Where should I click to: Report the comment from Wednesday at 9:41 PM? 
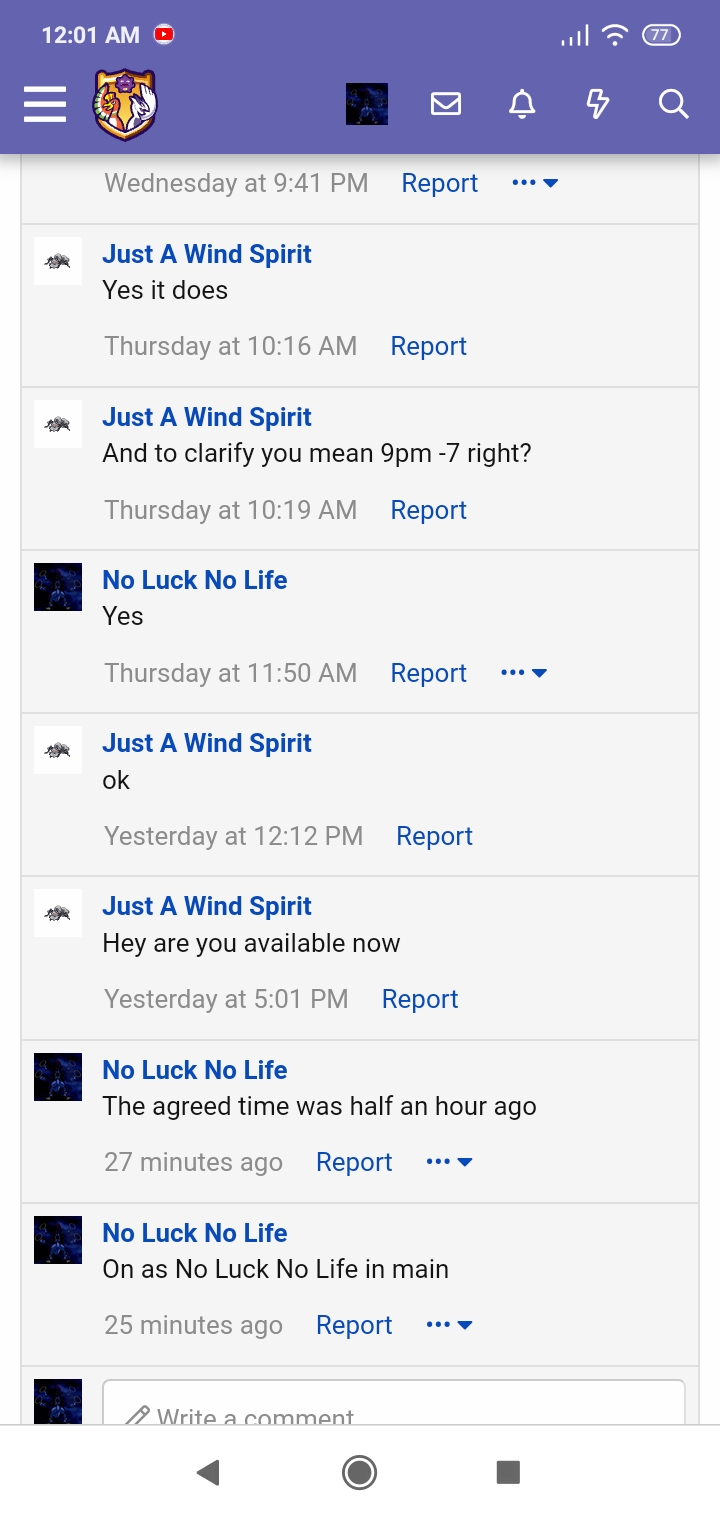(x=440, y=183)
